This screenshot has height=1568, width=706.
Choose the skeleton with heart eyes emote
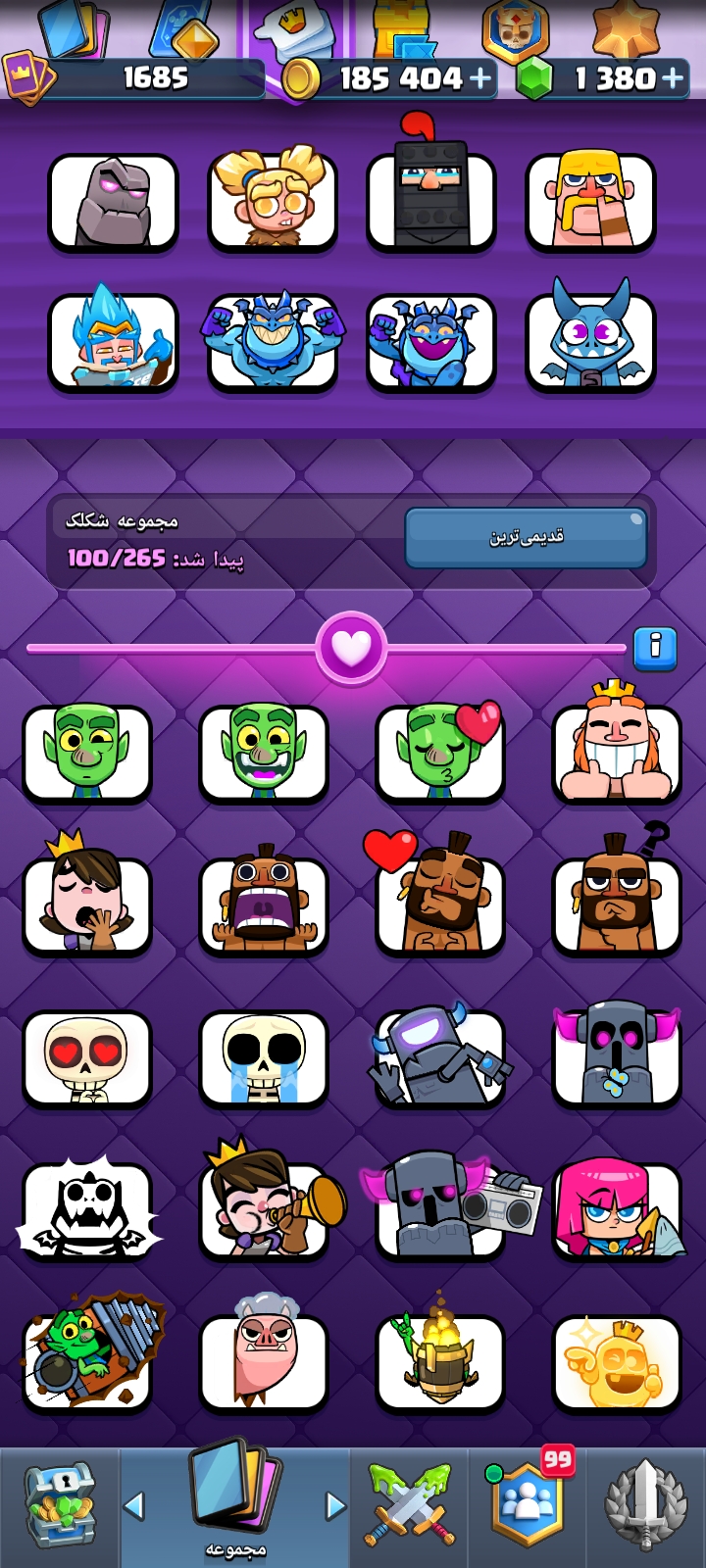[87, 1058]
